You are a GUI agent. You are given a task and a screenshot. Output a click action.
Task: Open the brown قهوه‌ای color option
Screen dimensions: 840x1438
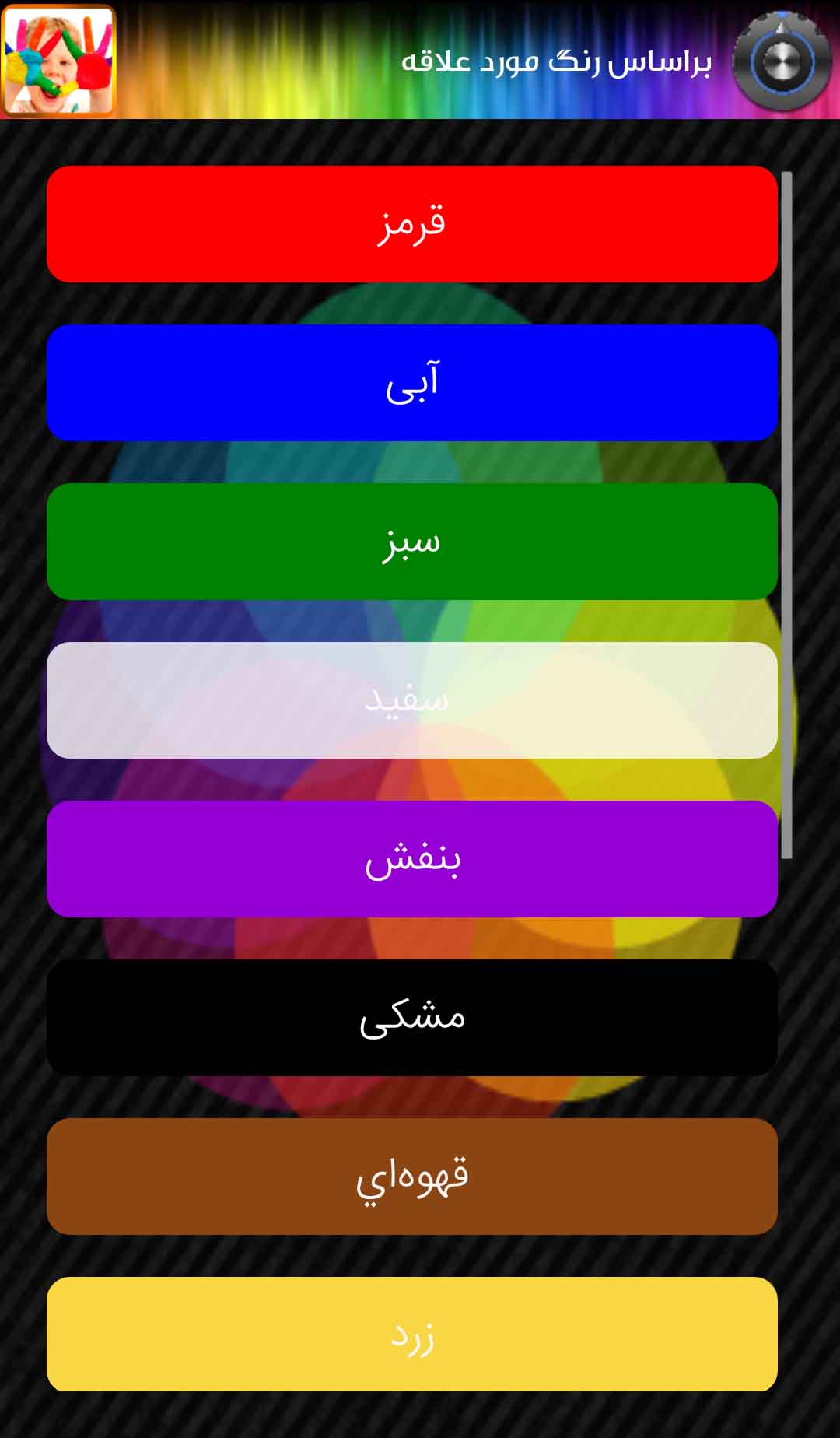pos(412,1177)
